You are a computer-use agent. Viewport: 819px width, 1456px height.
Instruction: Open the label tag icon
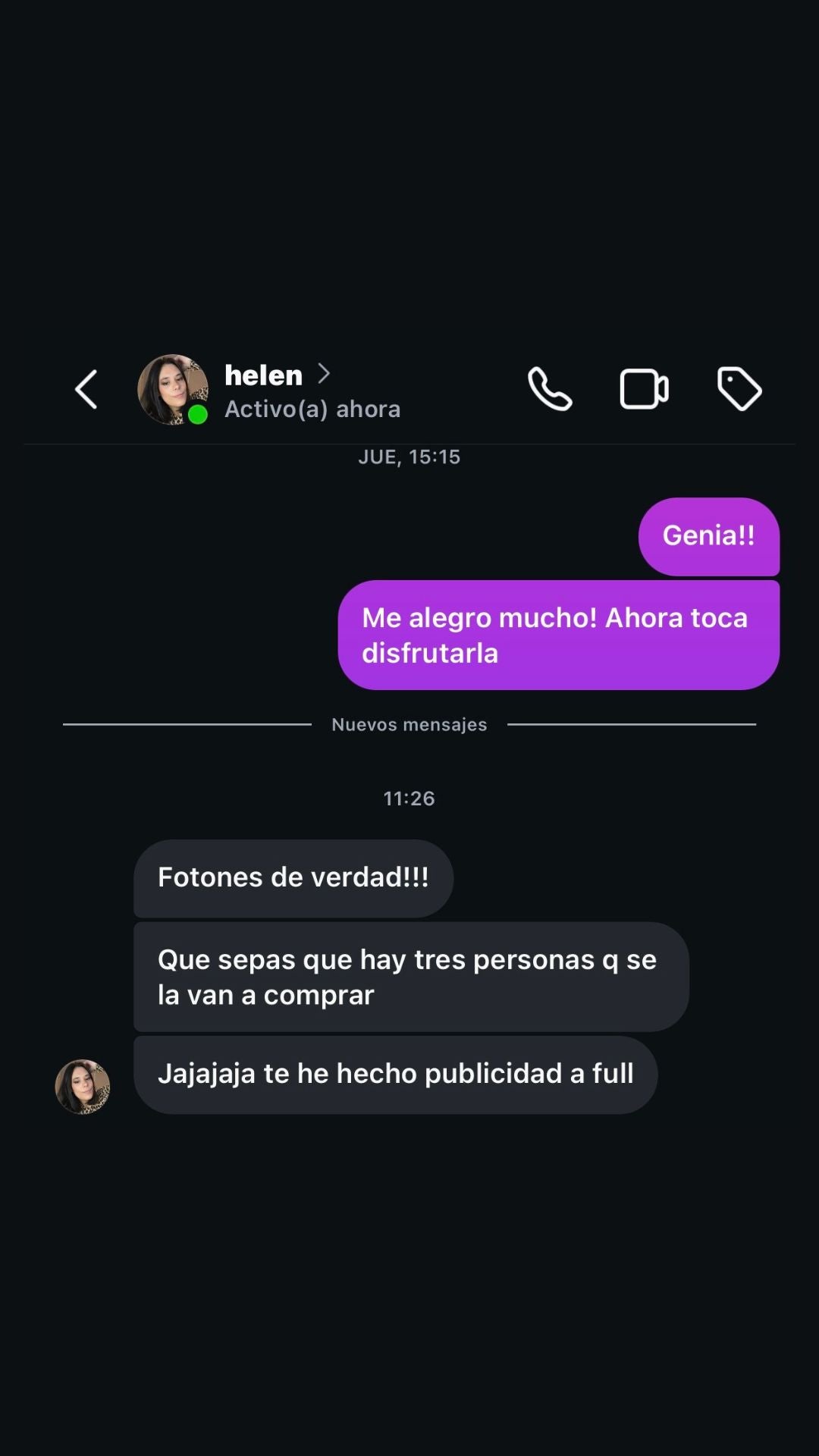tap(739, 390)
